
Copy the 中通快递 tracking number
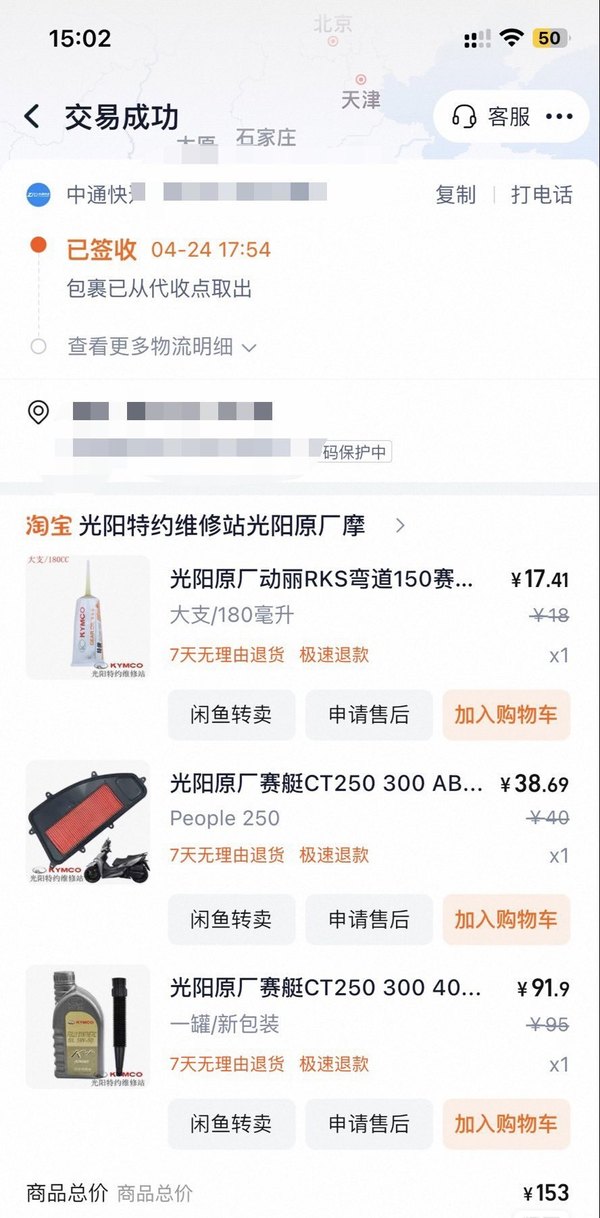click(x=455, y=195)
